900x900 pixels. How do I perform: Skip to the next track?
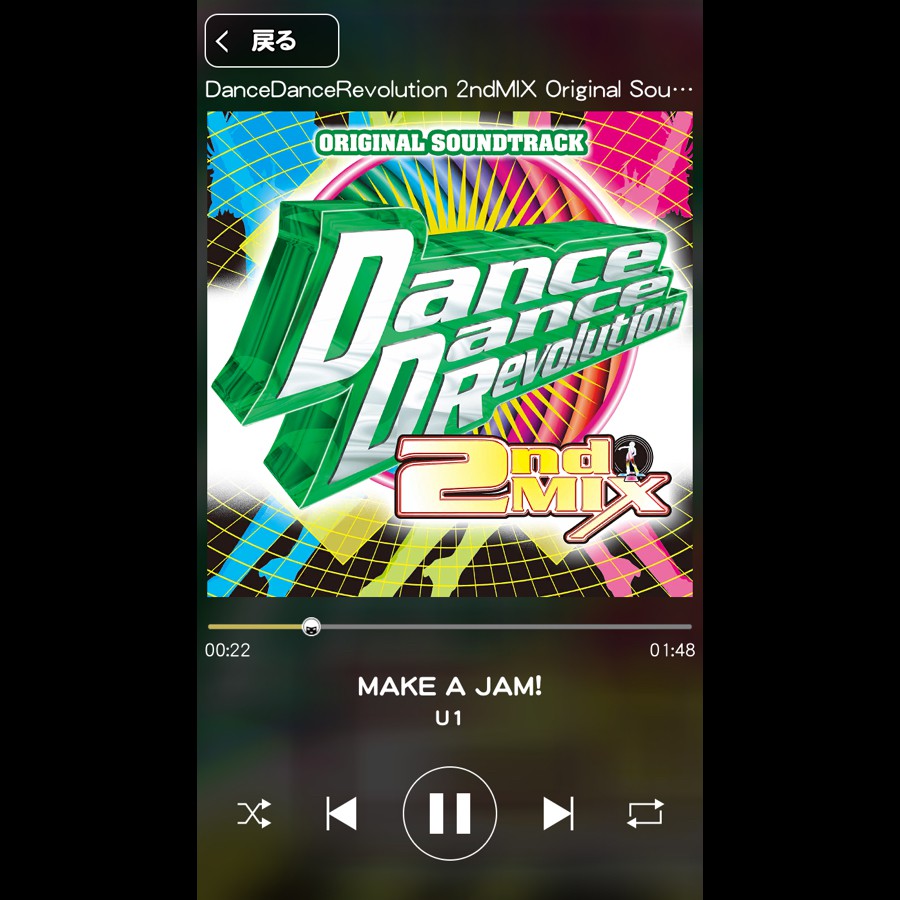coord(558,814)
